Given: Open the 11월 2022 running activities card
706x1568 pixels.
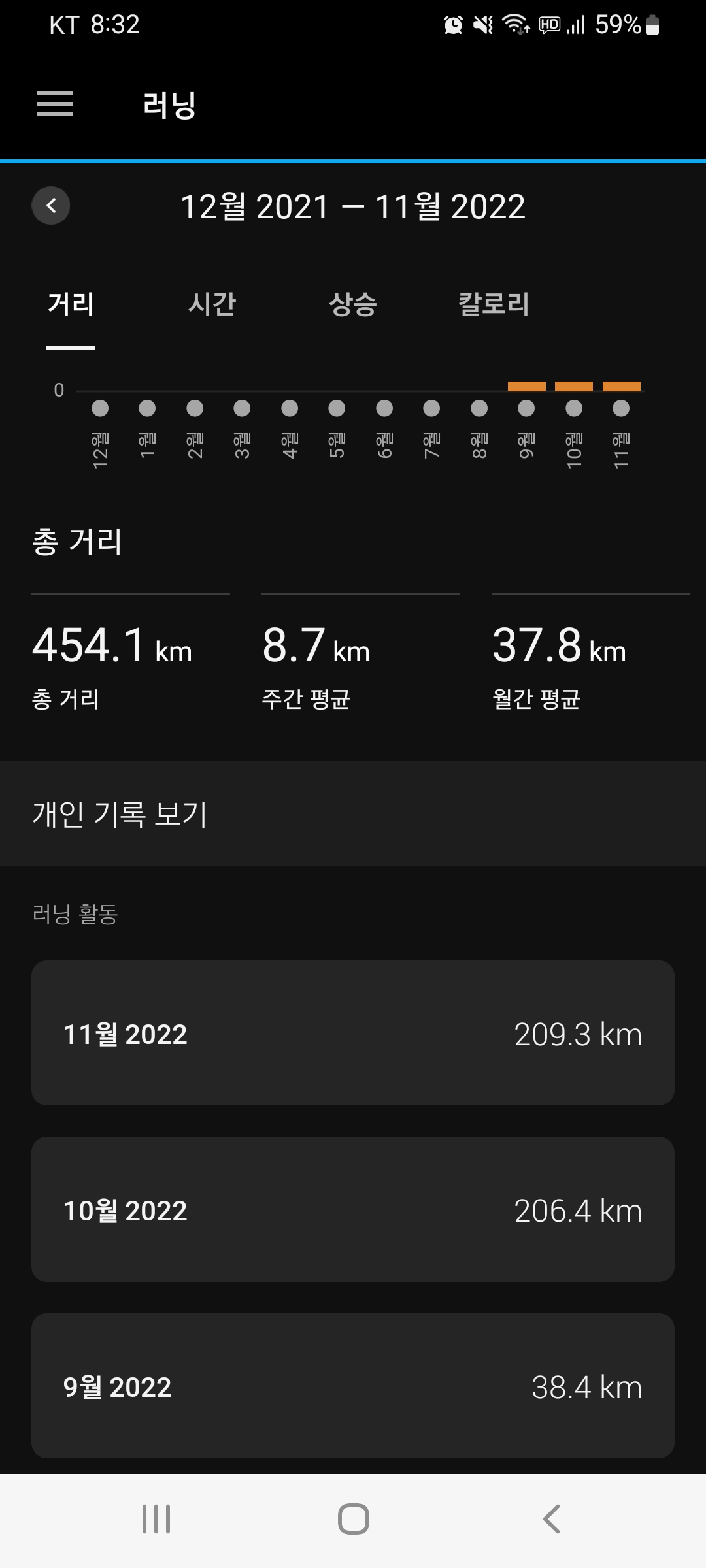Looking at the screenshot, I should (x=353, y=1033).
